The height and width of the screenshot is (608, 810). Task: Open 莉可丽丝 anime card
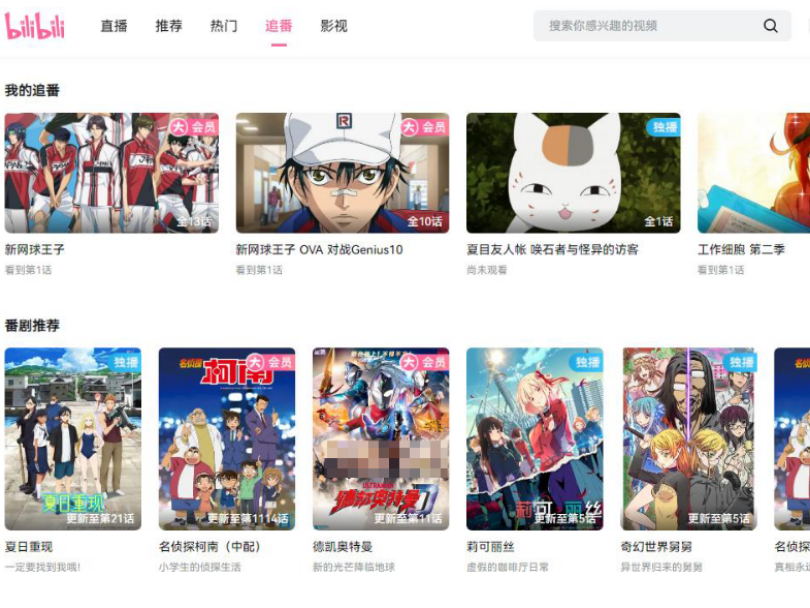pos(535,438)
